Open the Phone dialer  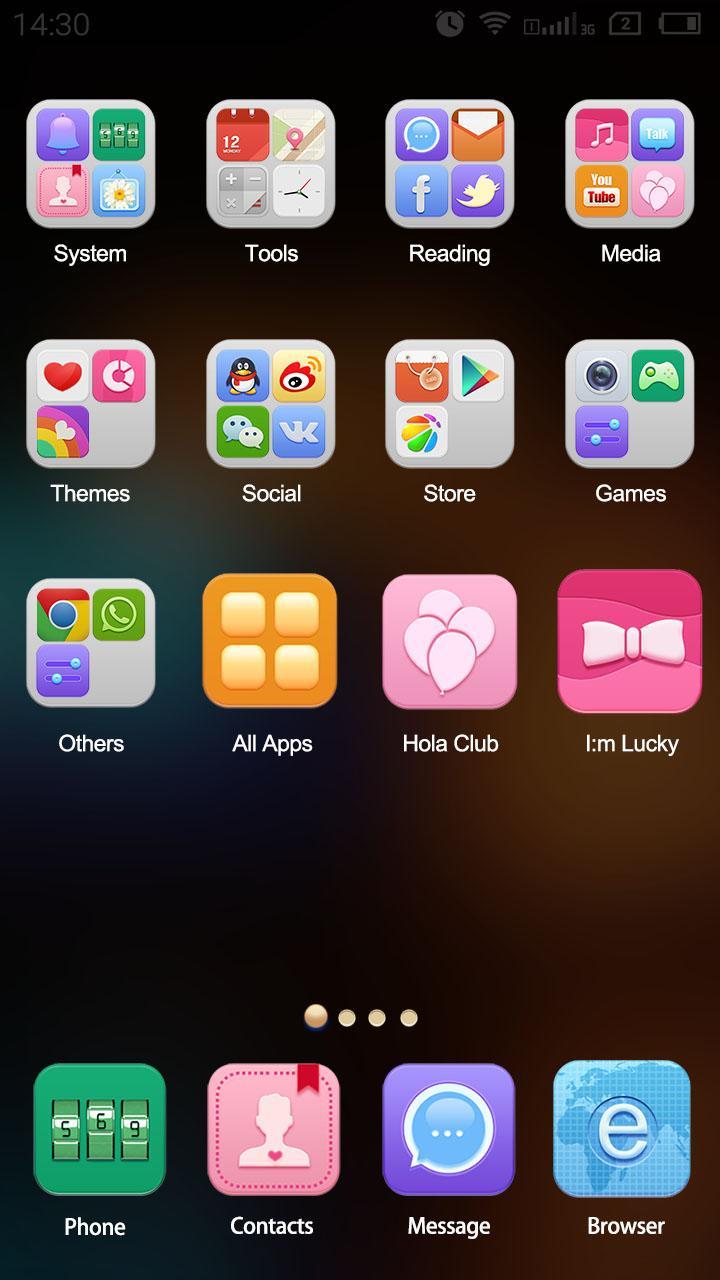click(98, 1129)
